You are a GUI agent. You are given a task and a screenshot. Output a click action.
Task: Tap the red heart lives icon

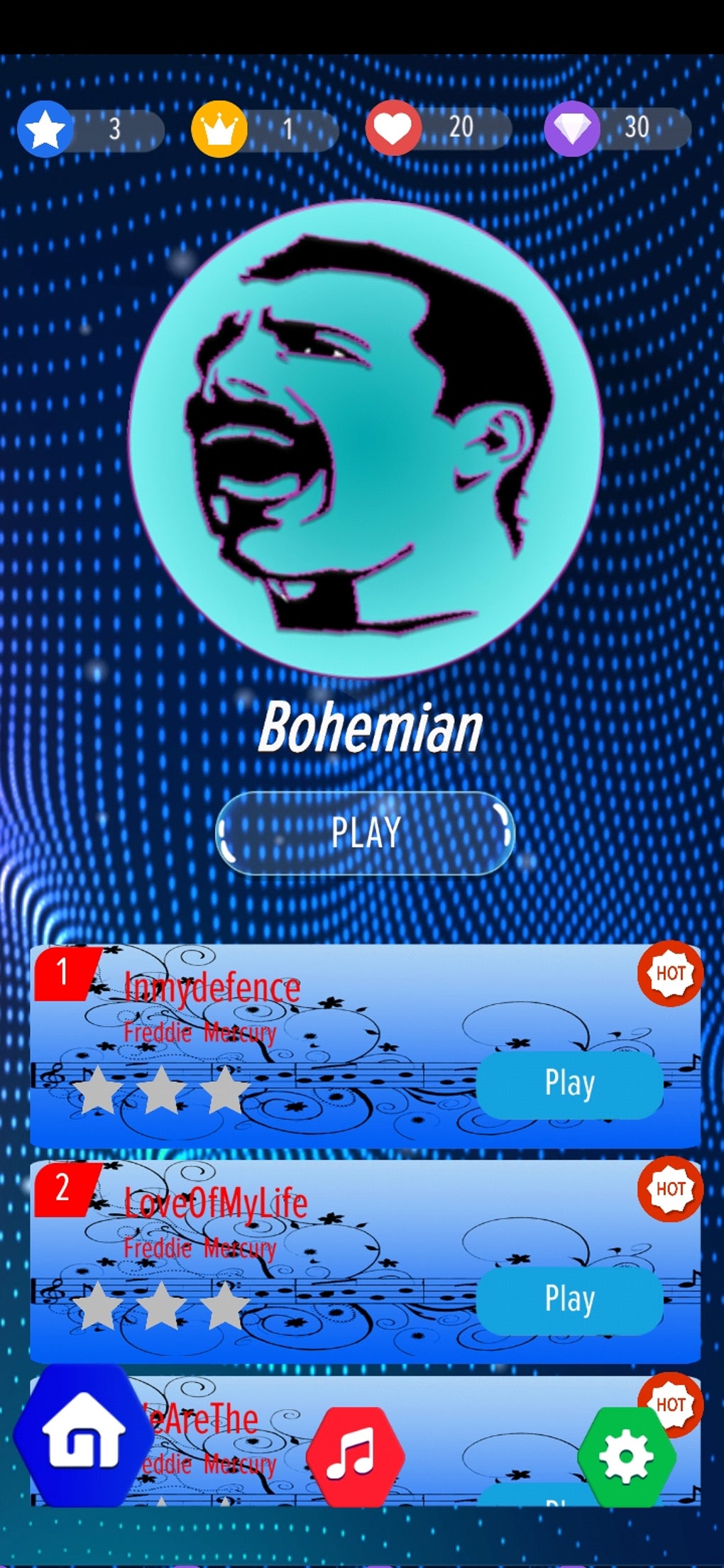(x=393, y=128)
